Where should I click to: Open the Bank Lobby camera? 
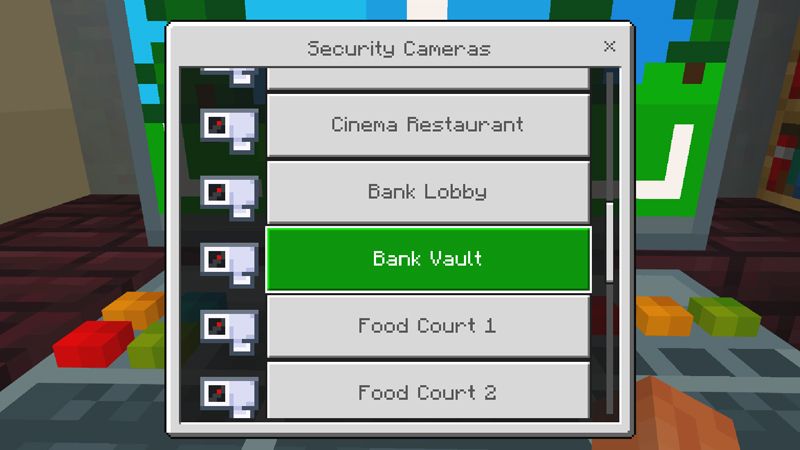tap(428, 191)
